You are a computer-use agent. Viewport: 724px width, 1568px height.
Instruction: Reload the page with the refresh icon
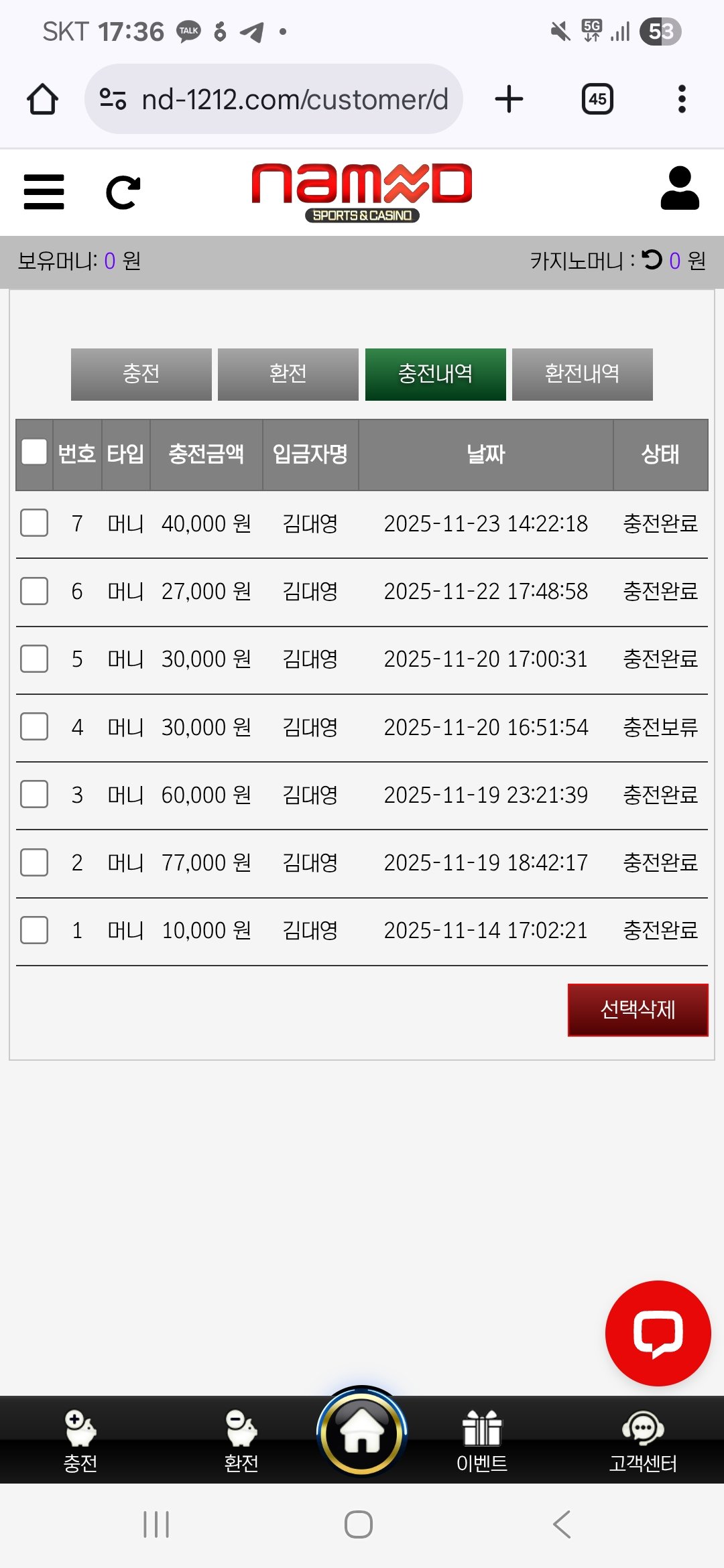[123, 192]
